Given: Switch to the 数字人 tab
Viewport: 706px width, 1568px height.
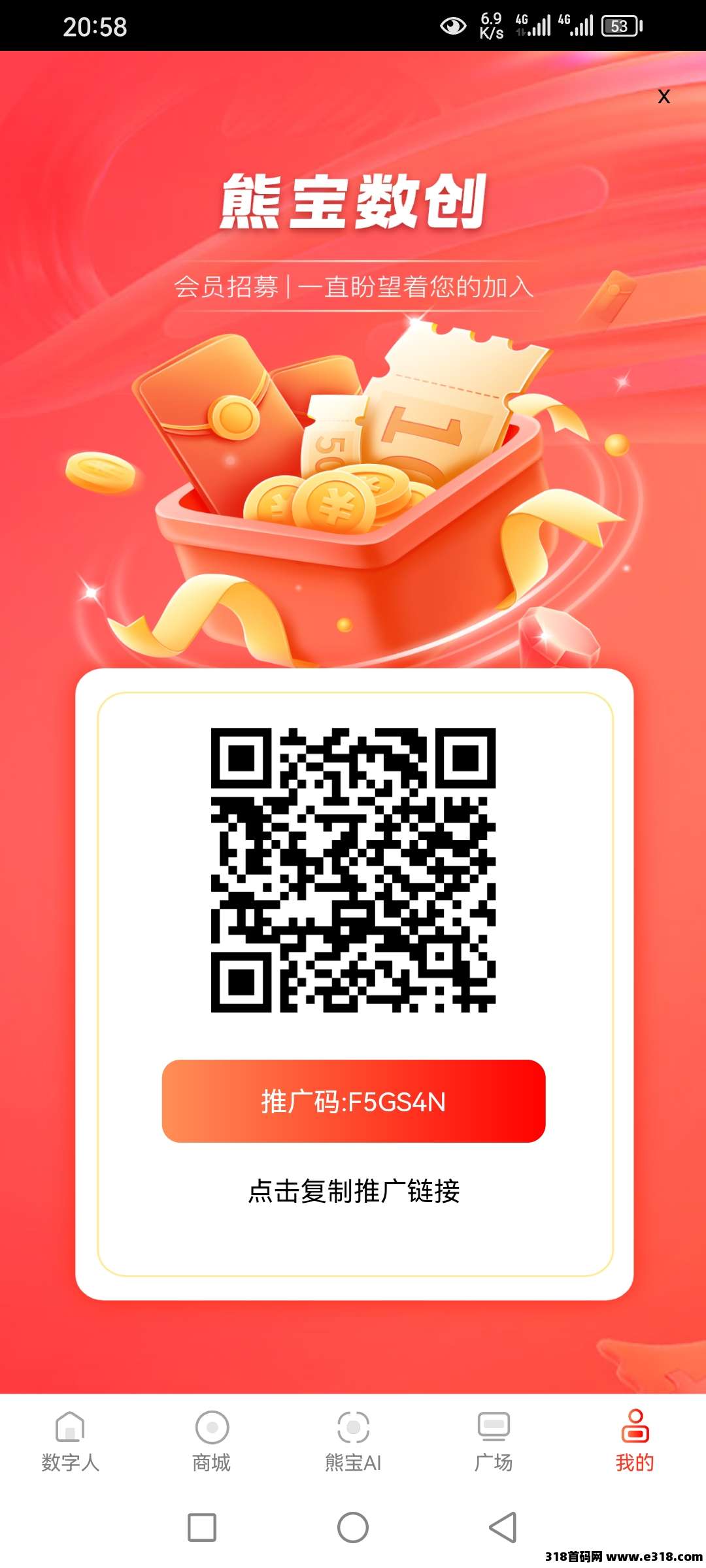Looking at the screenshot, I should point(70,1441).
